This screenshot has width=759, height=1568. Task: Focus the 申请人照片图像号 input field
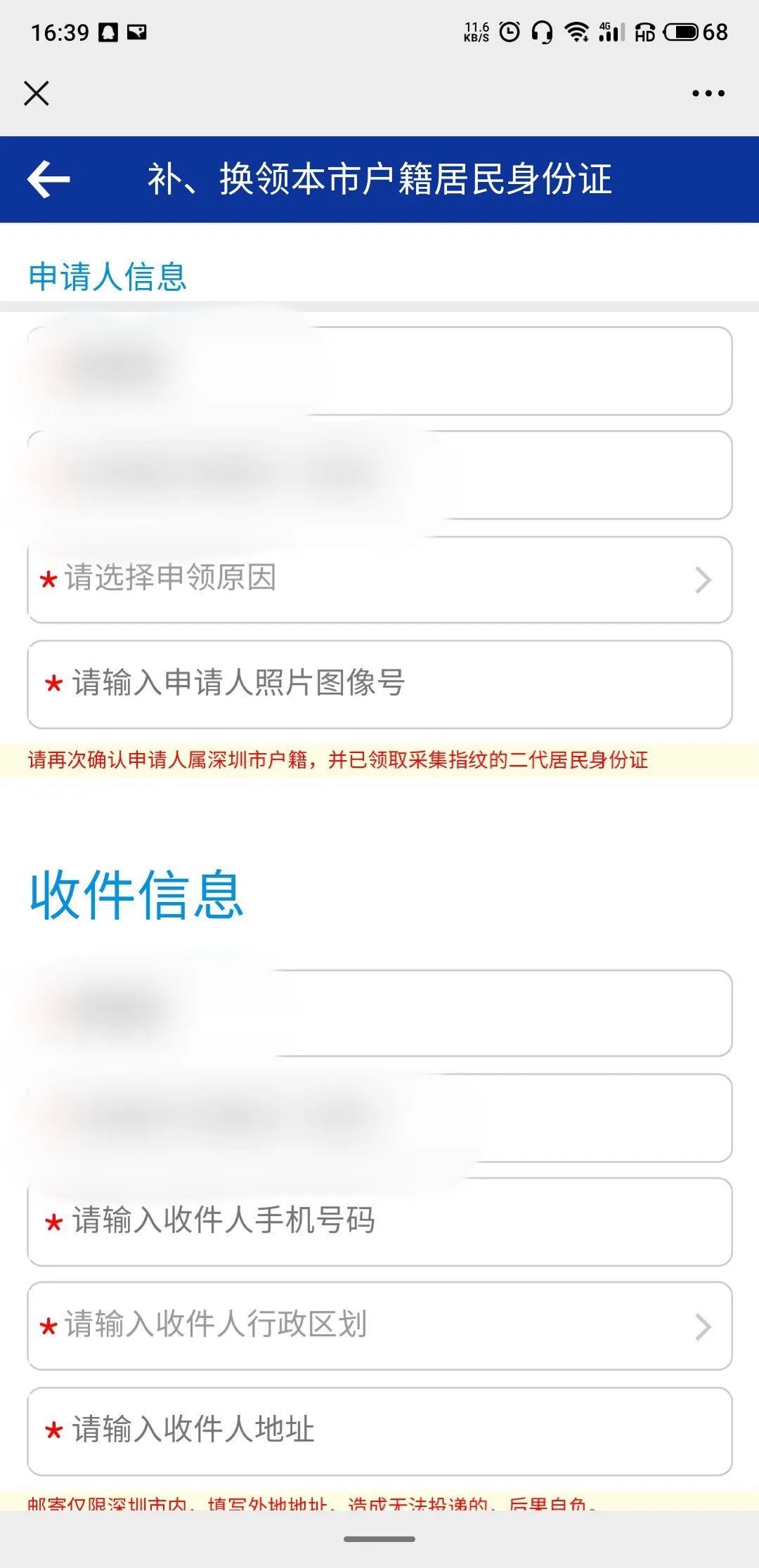pos(379,684)
